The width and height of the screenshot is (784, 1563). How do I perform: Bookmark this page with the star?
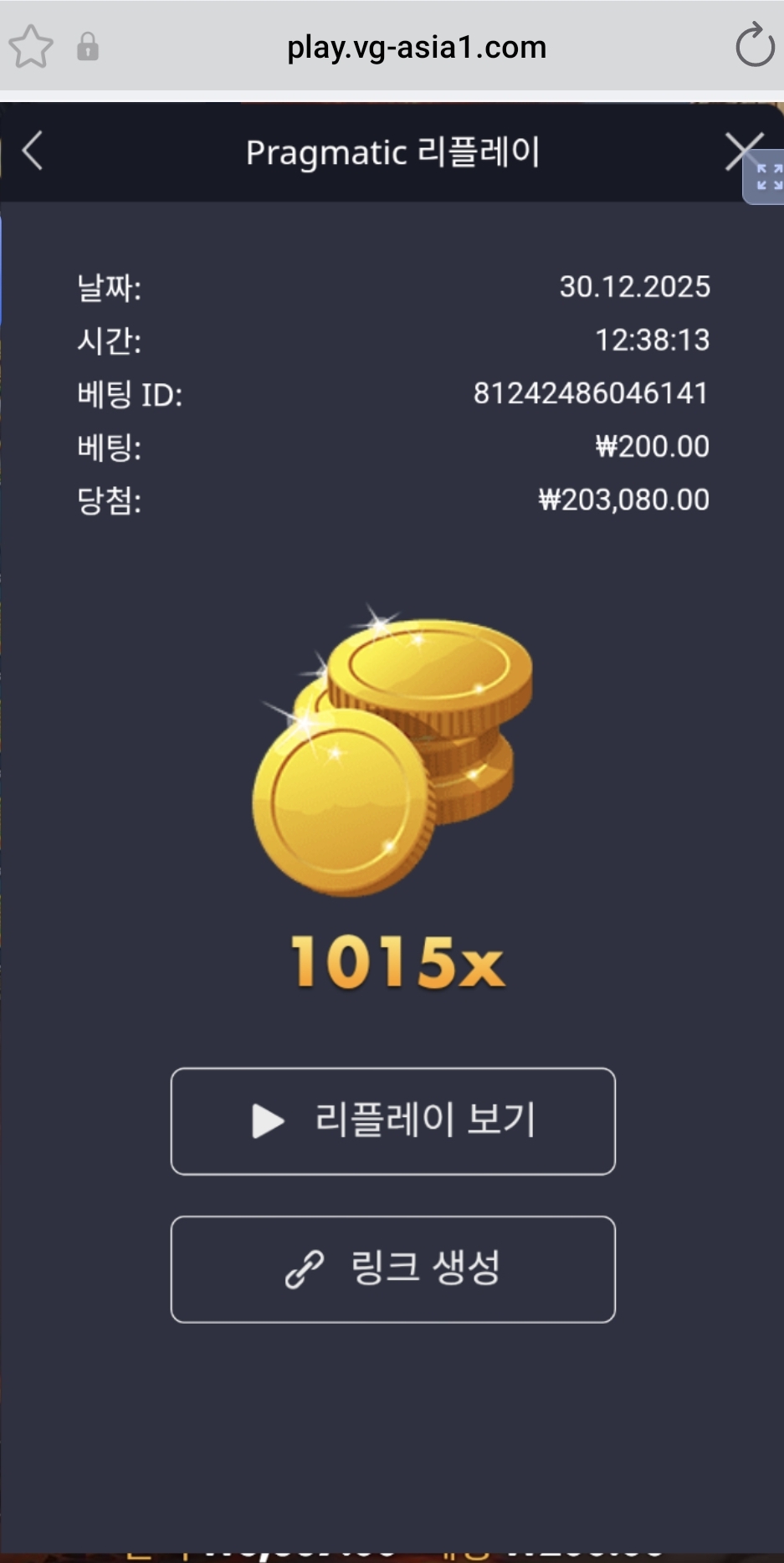31,46
